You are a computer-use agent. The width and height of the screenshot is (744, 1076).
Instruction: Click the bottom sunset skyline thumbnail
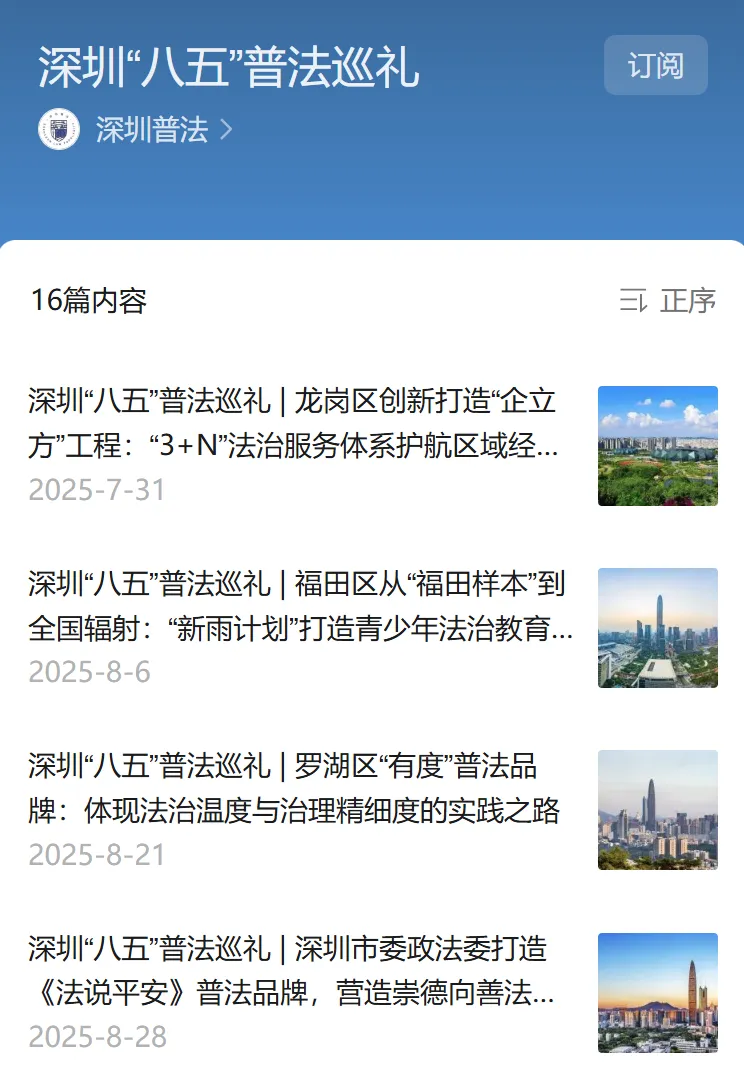pyautogui.click(x=657, y=992)
